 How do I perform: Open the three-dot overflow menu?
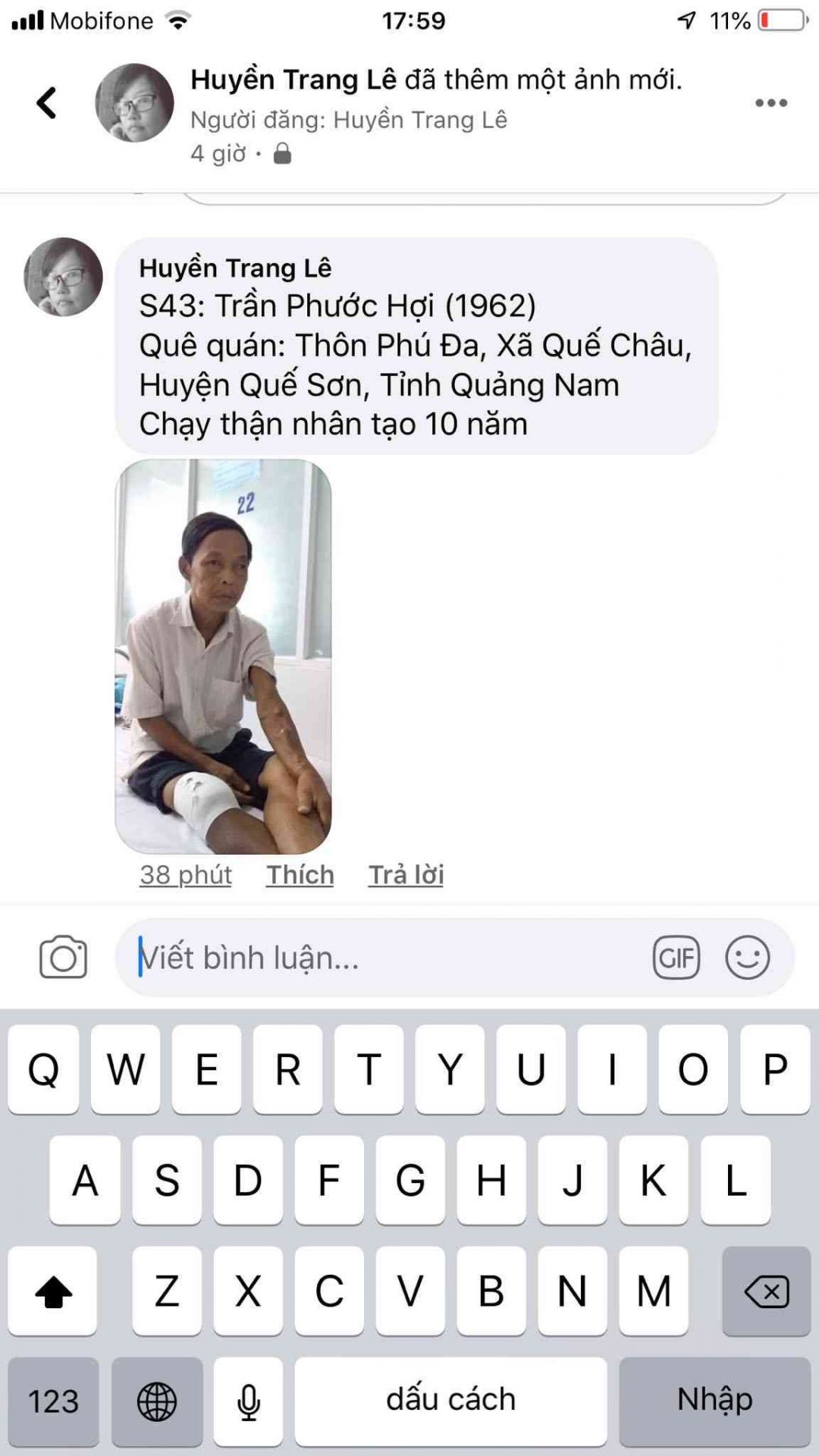(x=770, y=102)
